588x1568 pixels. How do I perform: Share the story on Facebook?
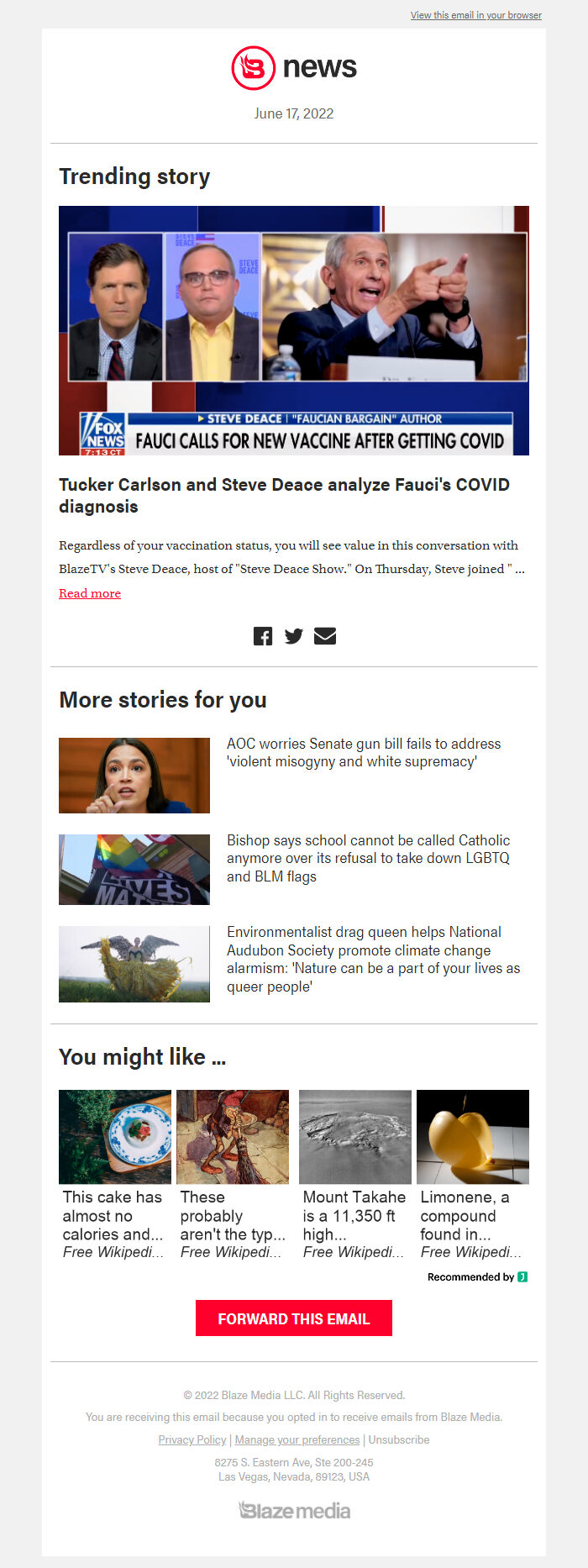[263, 636]
